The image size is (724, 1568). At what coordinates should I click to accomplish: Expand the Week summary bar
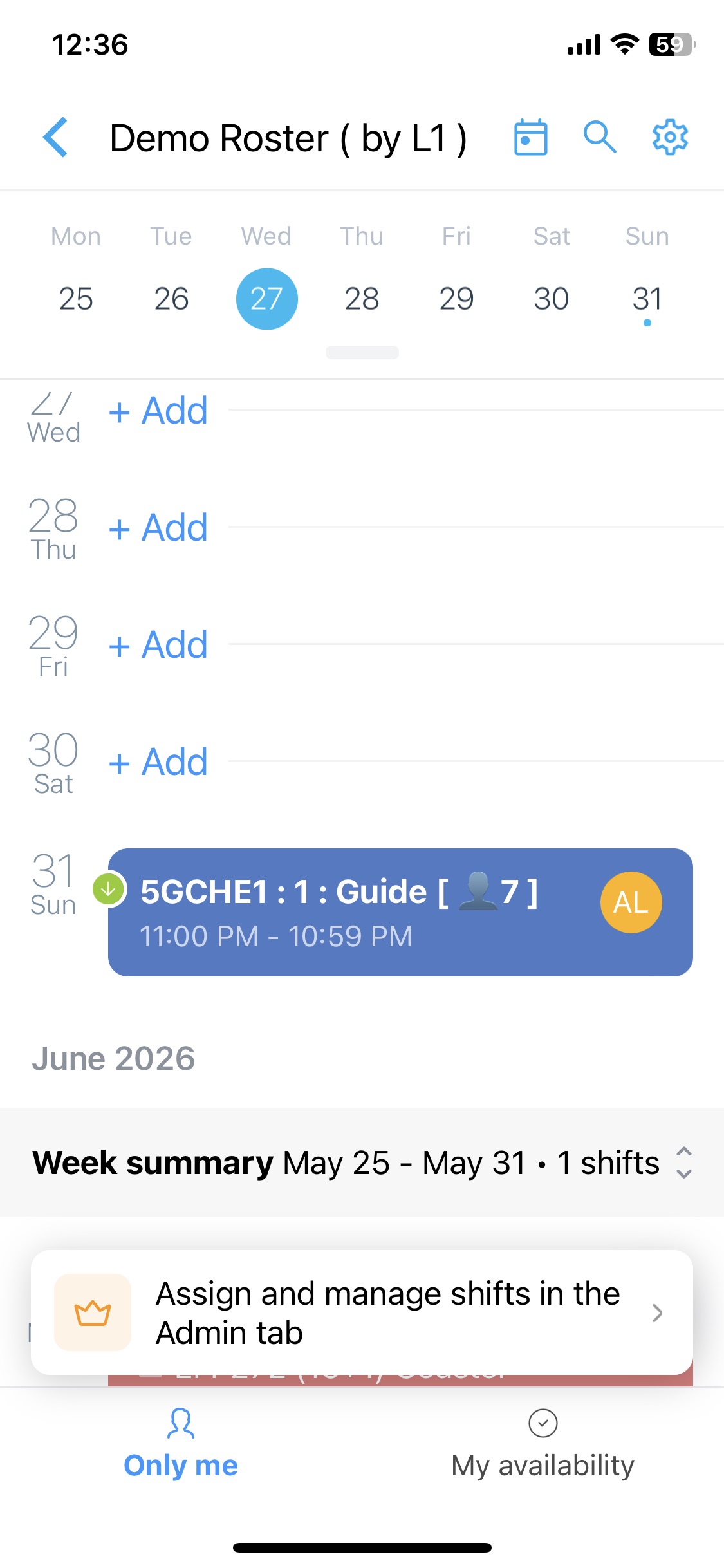(683, 1162)
